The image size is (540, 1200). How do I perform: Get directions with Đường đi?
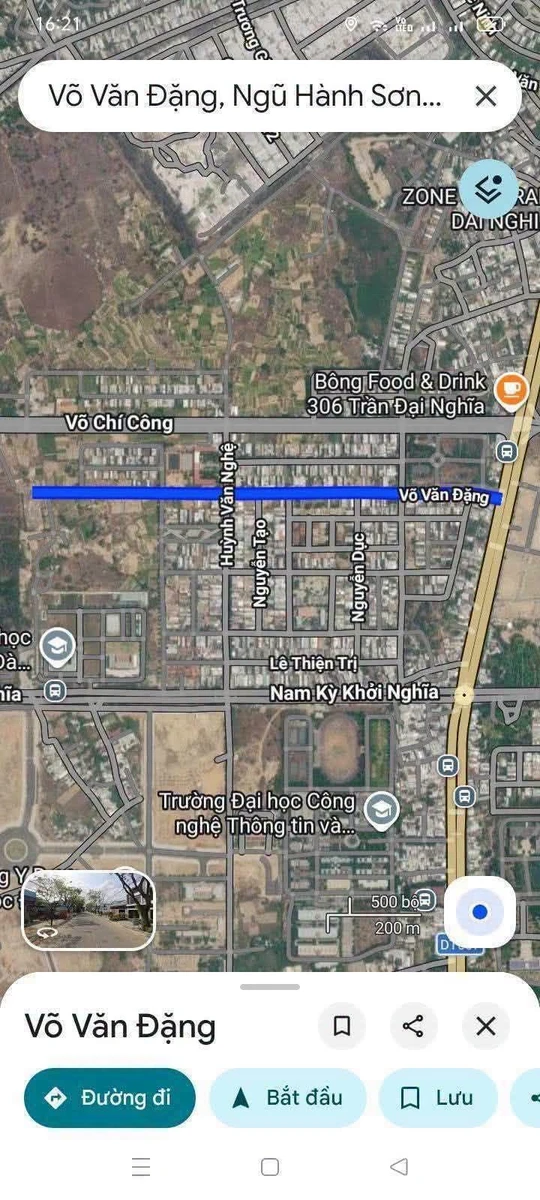click(110, 1098)
